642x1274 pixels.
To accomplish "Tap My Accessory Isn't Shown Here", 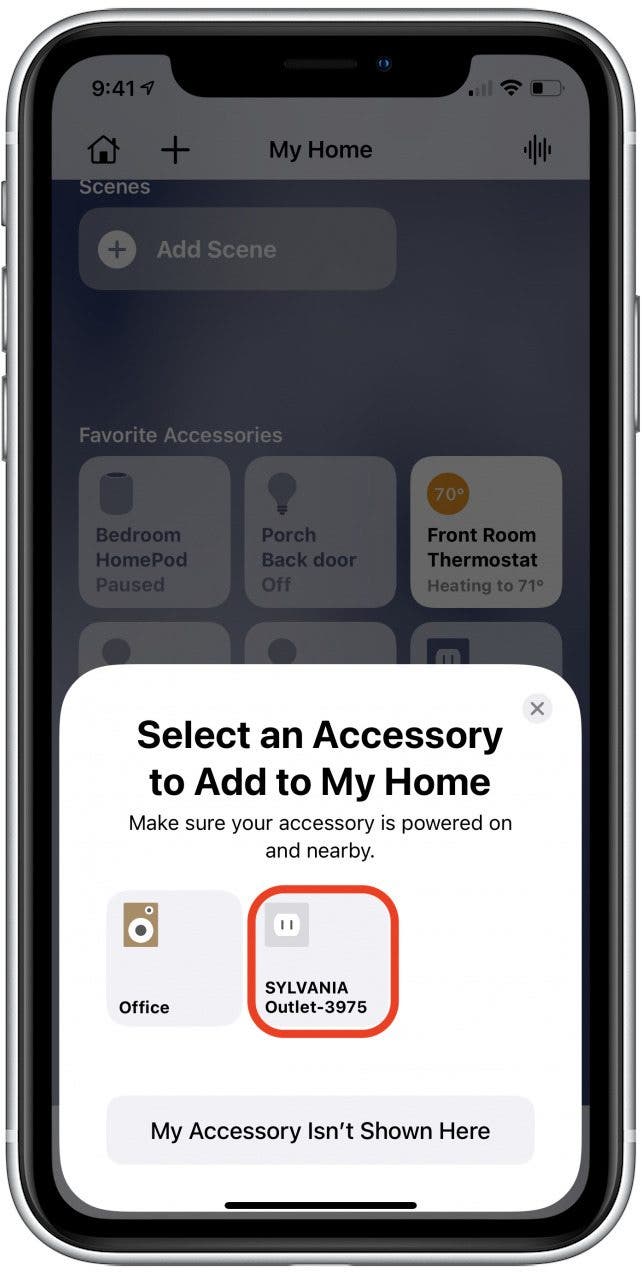I will click(320, 1131).
